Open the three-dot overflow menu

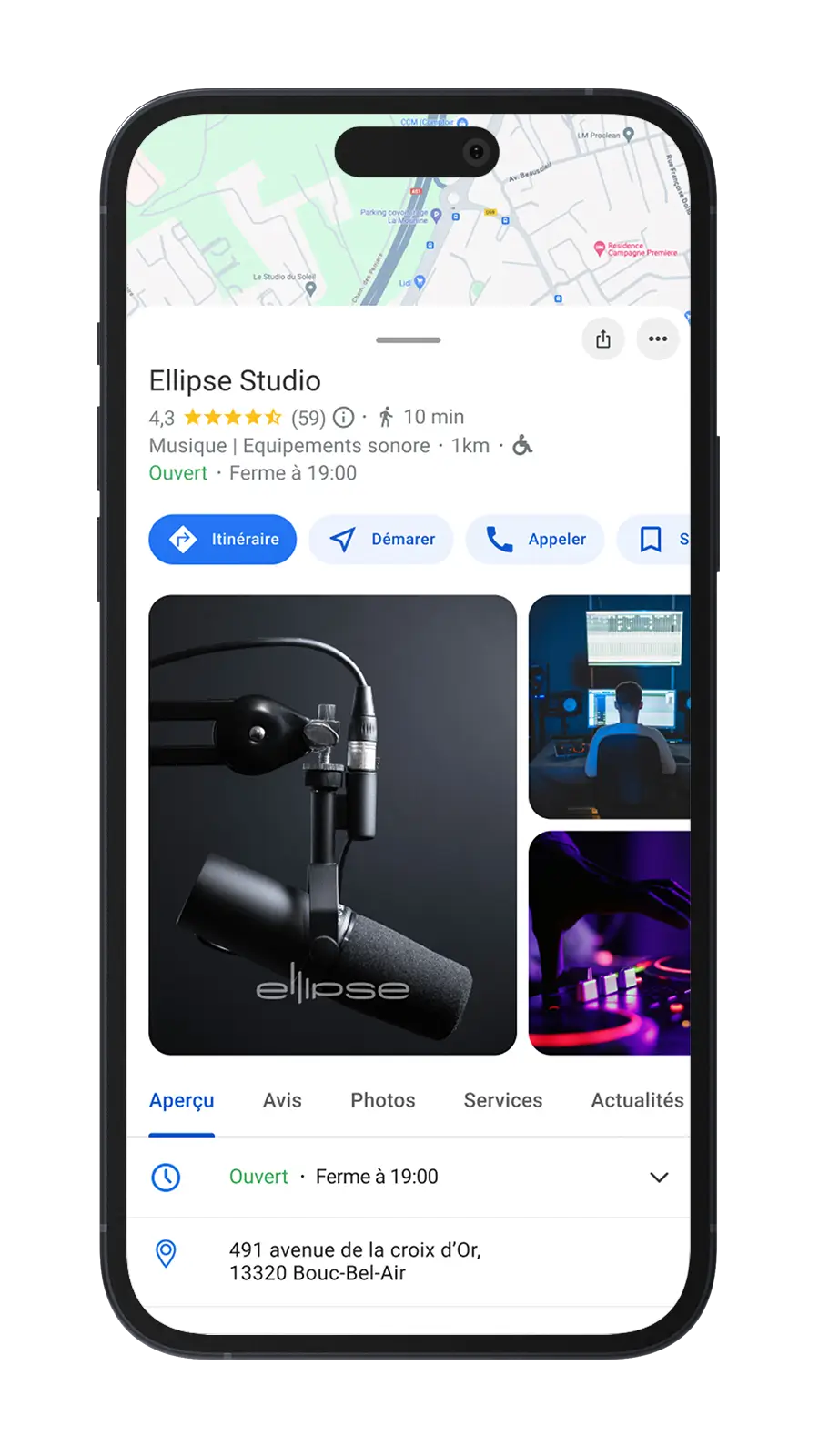[x=657, y=339]
